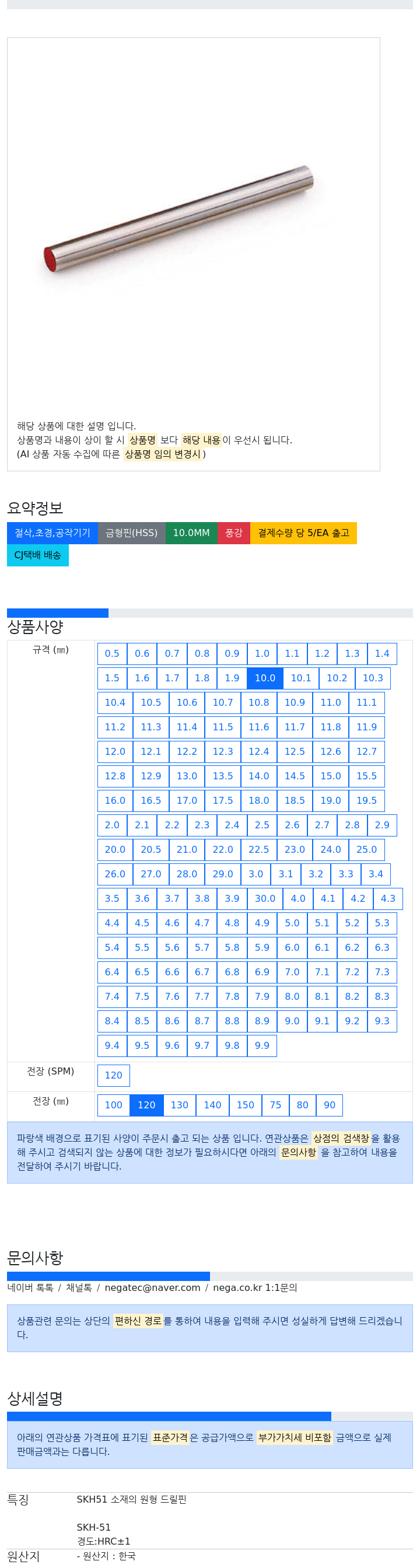Tap the 풍강 brand tag
The height and width of the screenshot is (1568, 420).
click(x=234, y=533)
